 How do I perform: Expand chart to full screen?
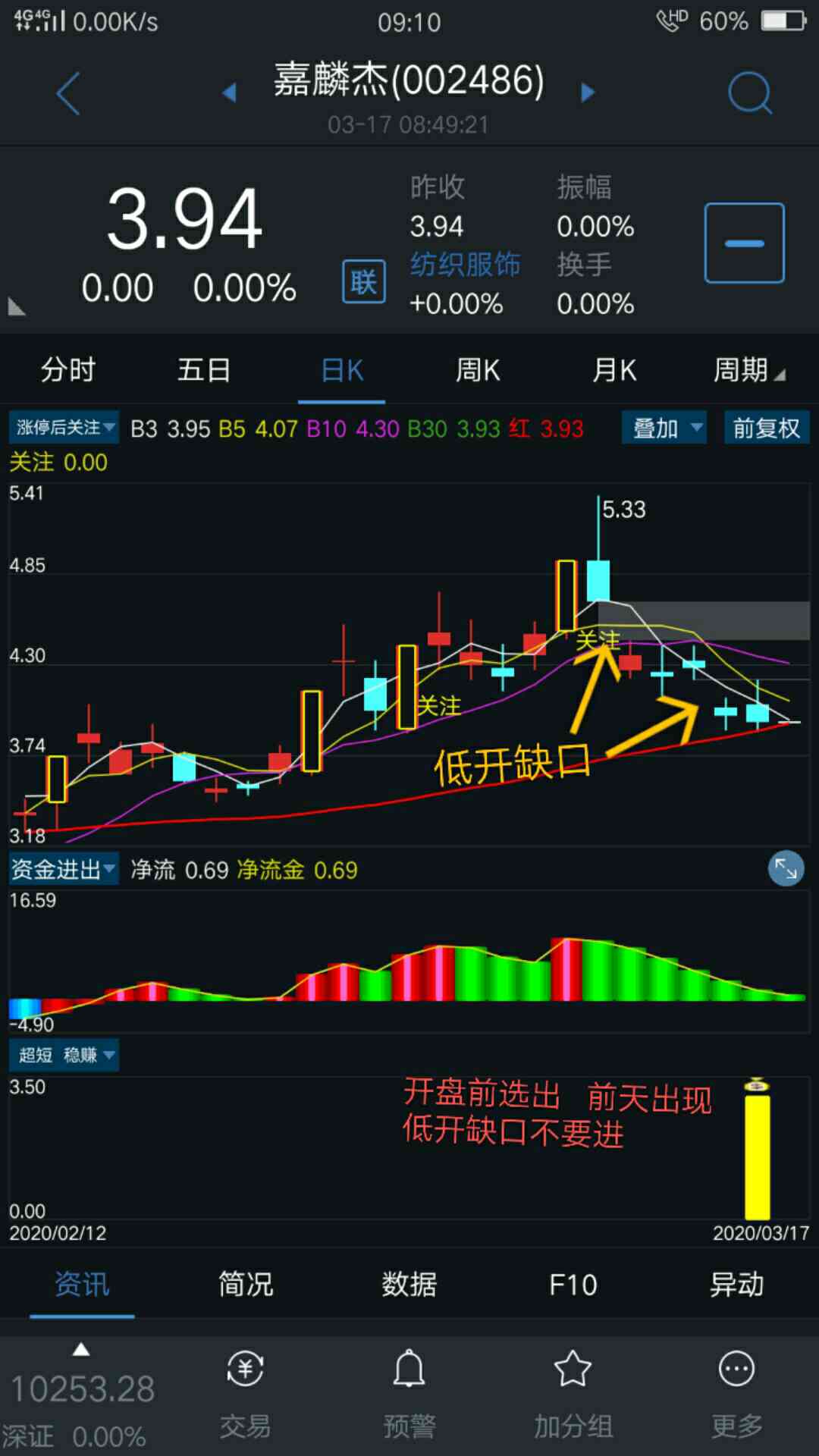(786, 869)
